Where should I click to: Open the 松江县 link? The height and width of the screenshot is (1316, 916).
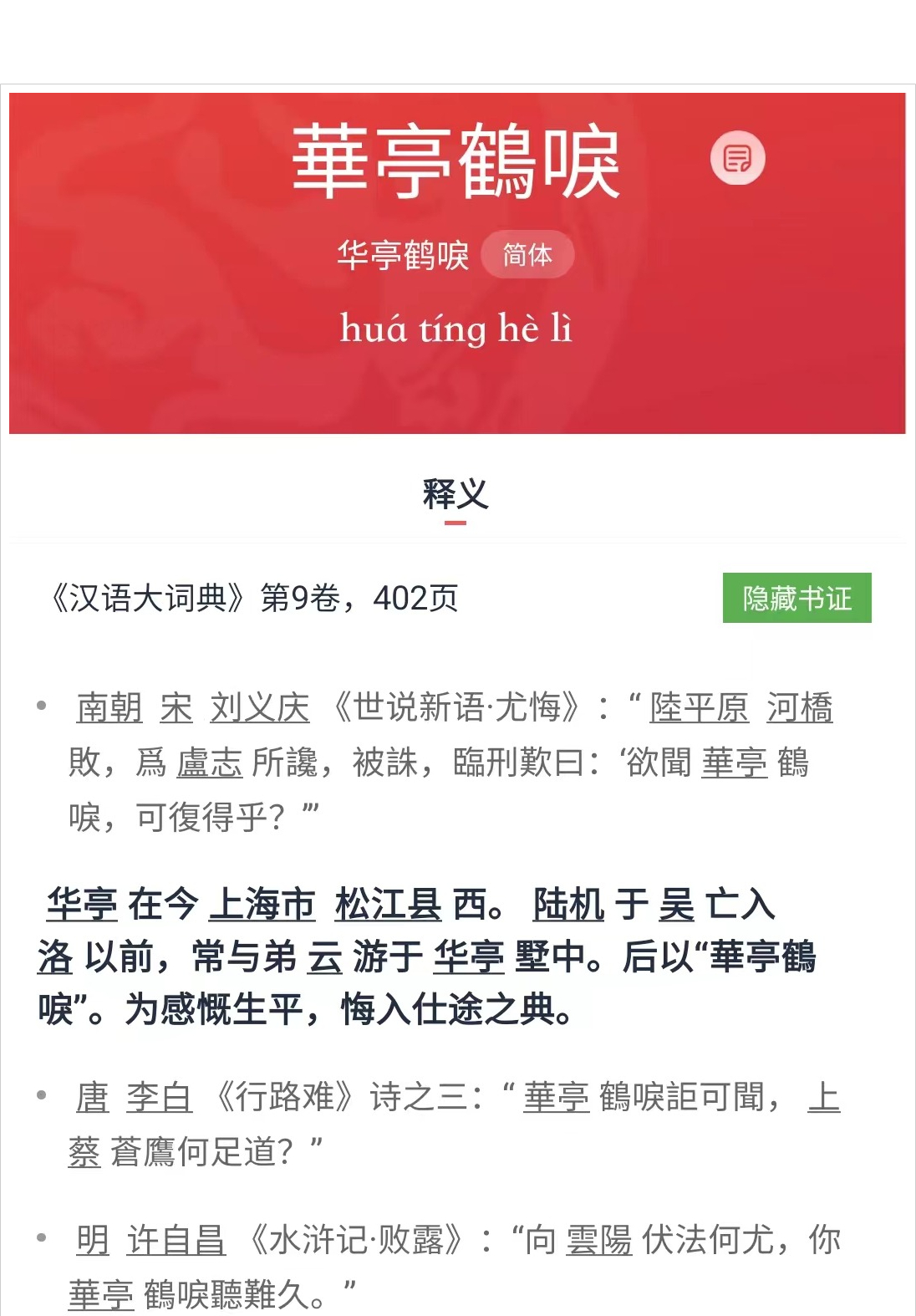point(388,905)
